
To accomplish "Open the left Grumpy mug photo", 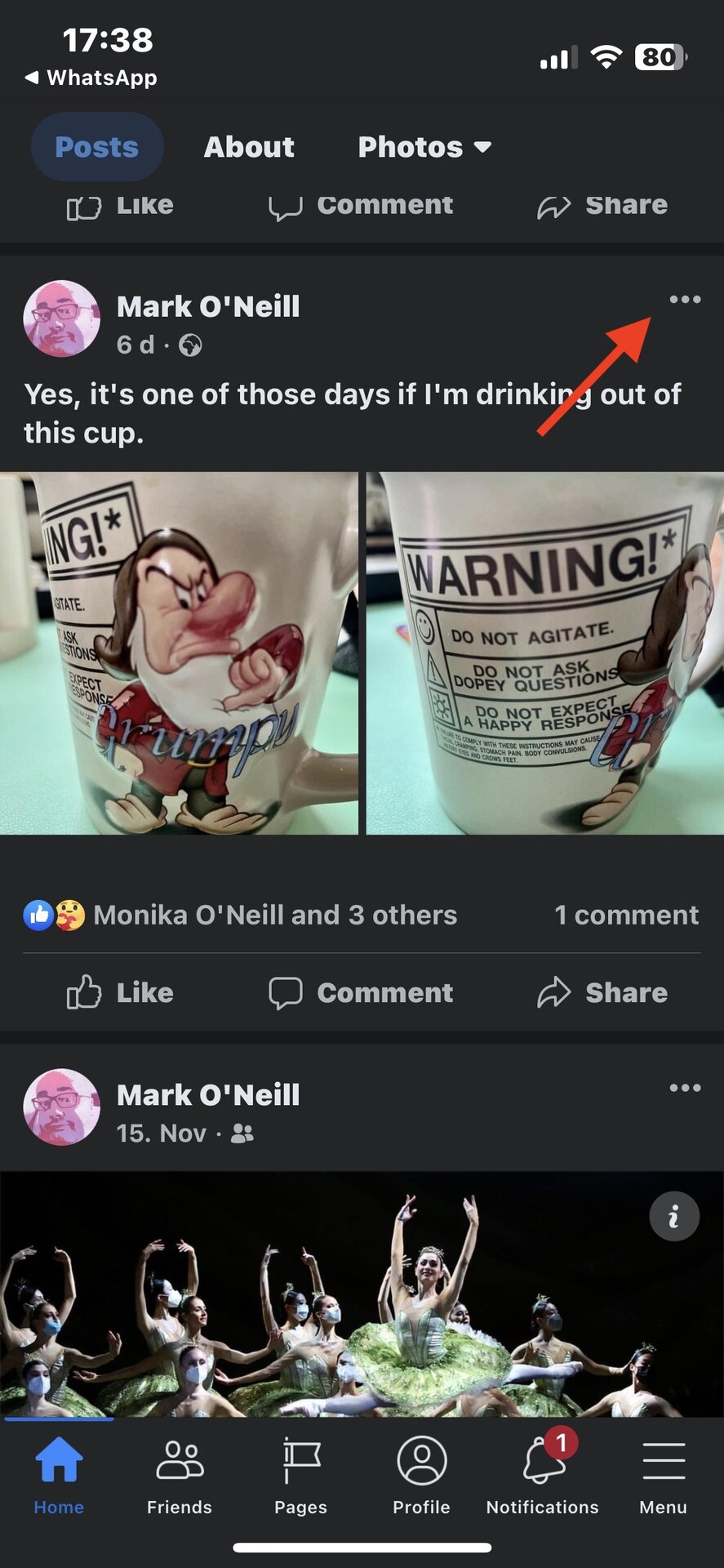I will click(179, 653).
